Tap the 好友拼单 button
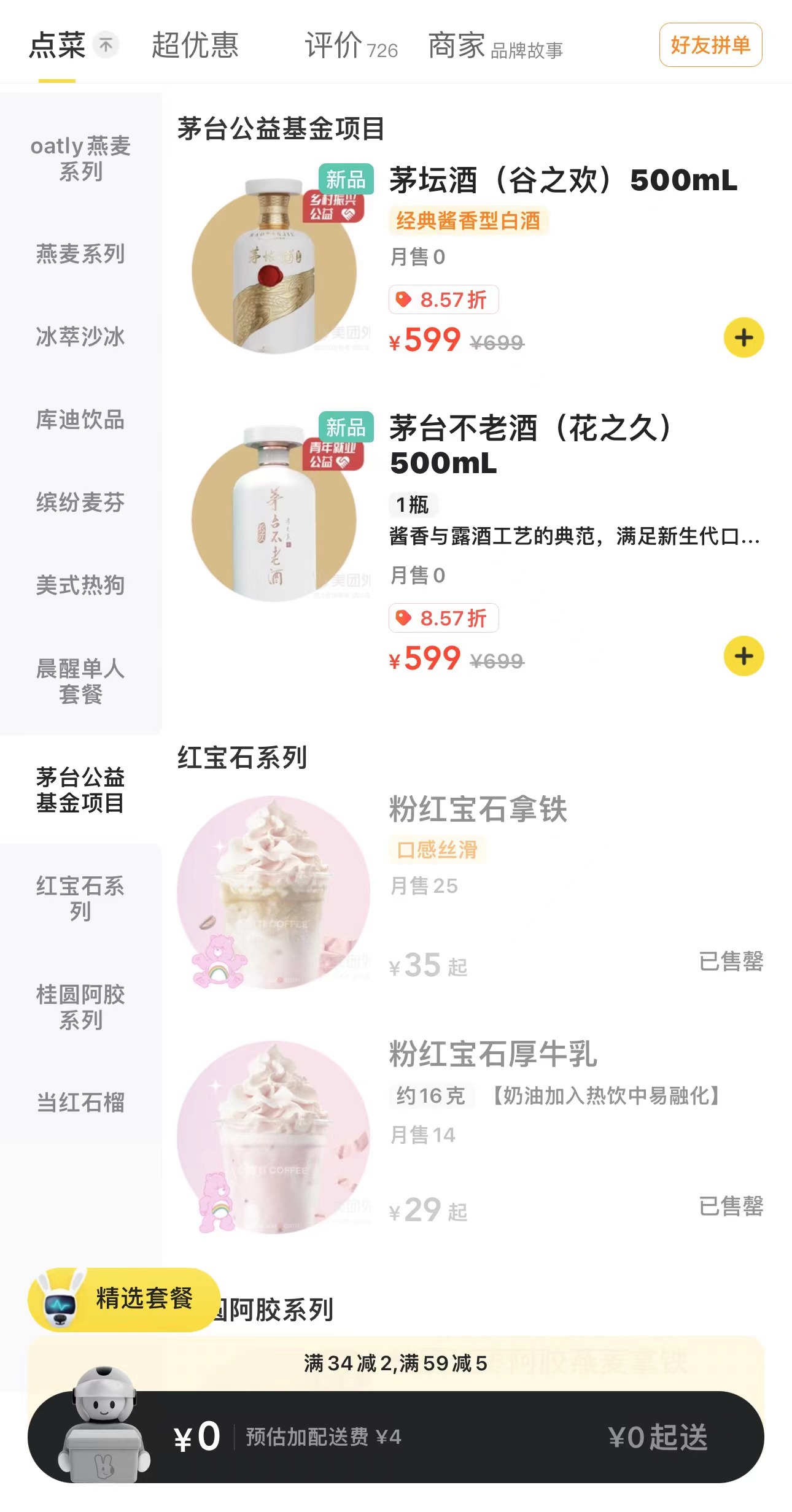792x1512 pixels. (710, 45)
